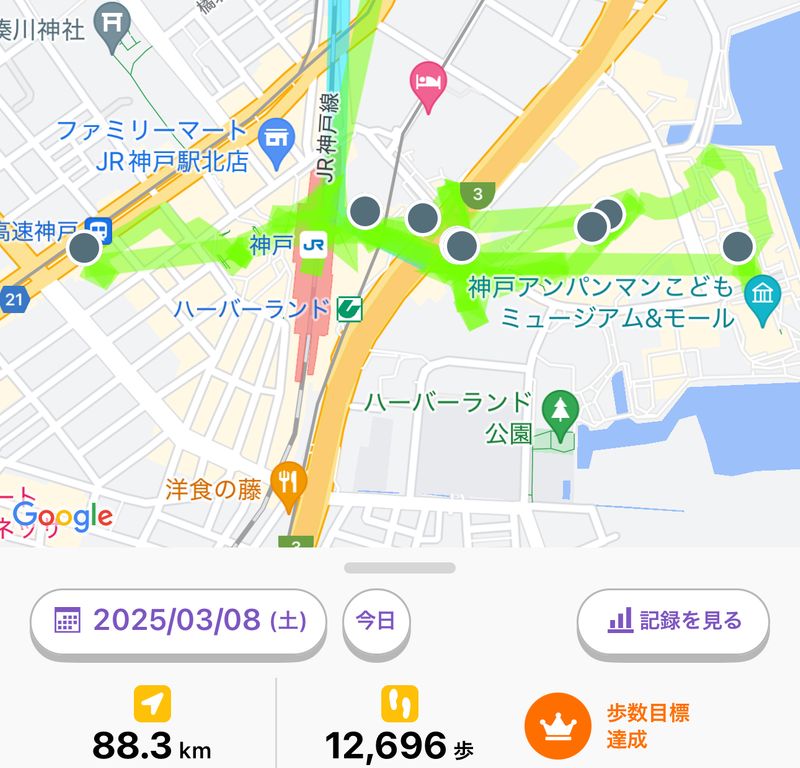This screenshot has height=768, width=800.
Task: Select the FamilyMart JR神戸駅北店 map pin
Action: coord(274,142)
